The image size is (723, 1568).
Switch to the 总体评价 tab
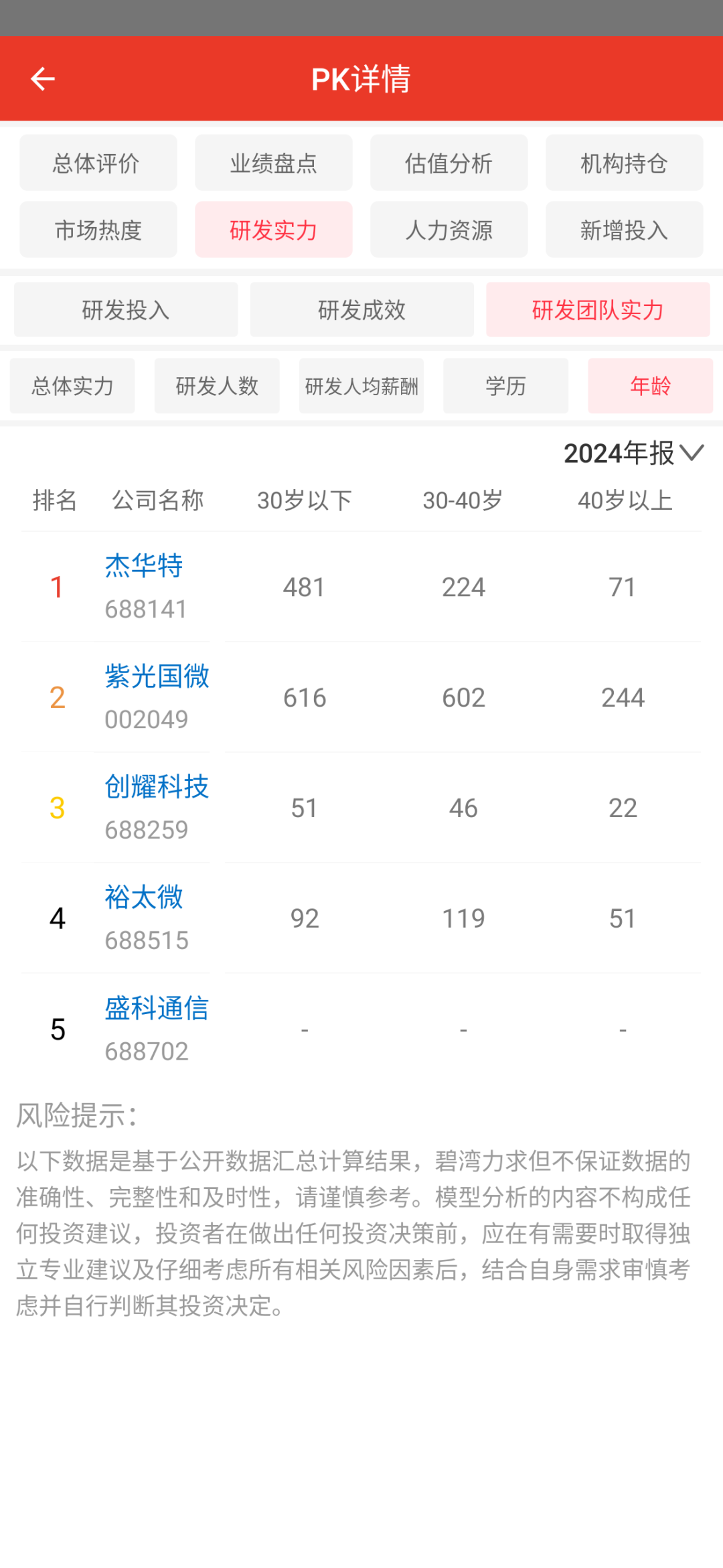(98, 163)
